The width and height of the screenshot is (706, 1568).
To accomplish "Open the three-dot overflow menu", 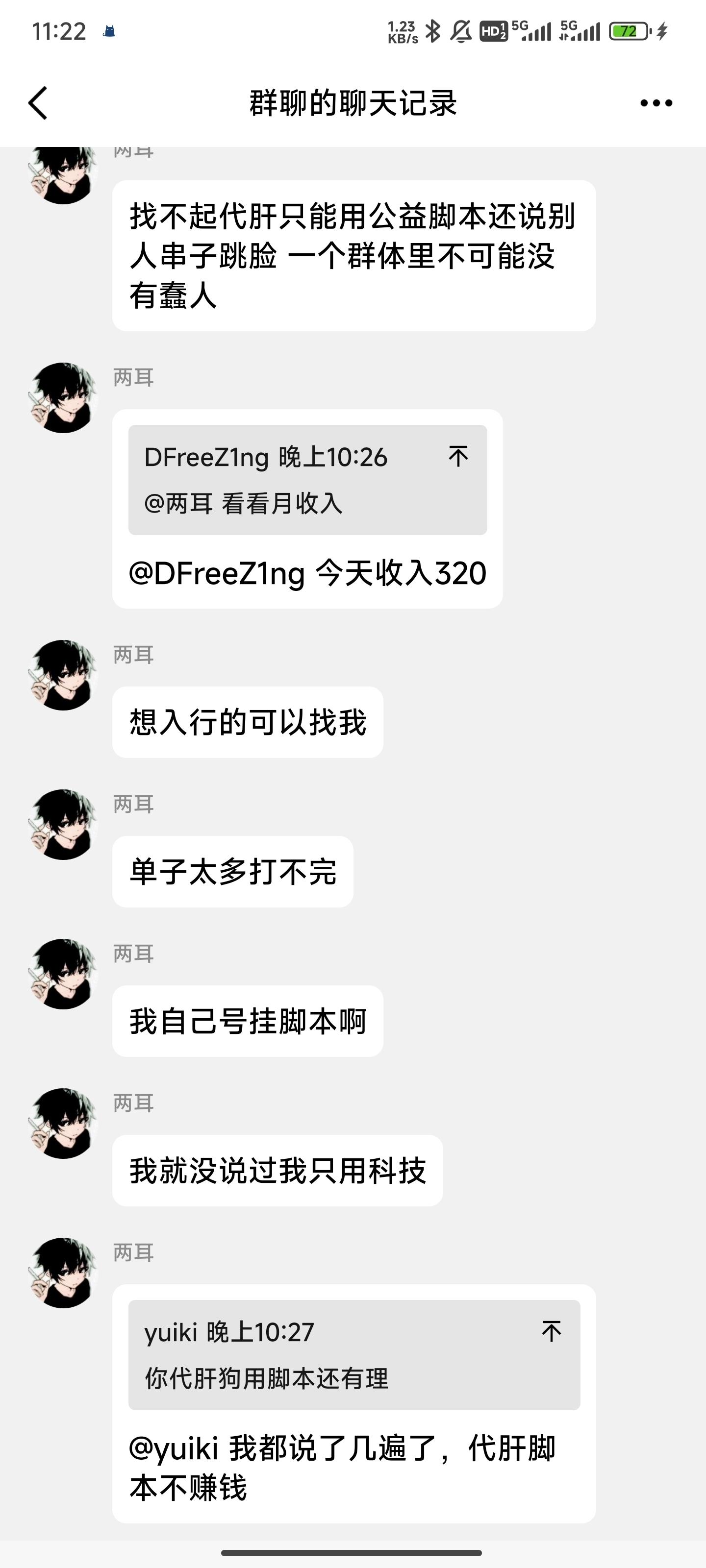I will [x=656, y=103].
